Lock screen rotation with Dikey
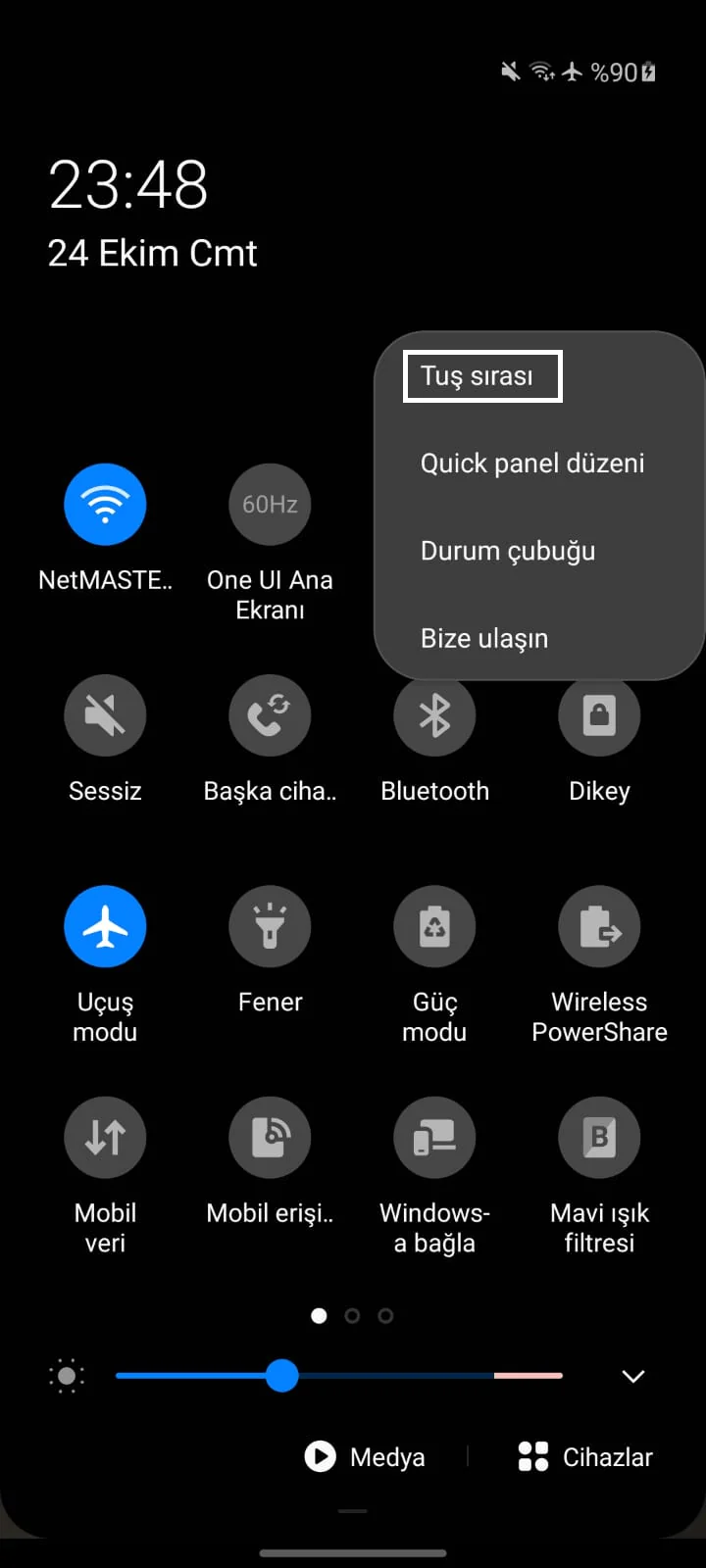 coord(599,715)
